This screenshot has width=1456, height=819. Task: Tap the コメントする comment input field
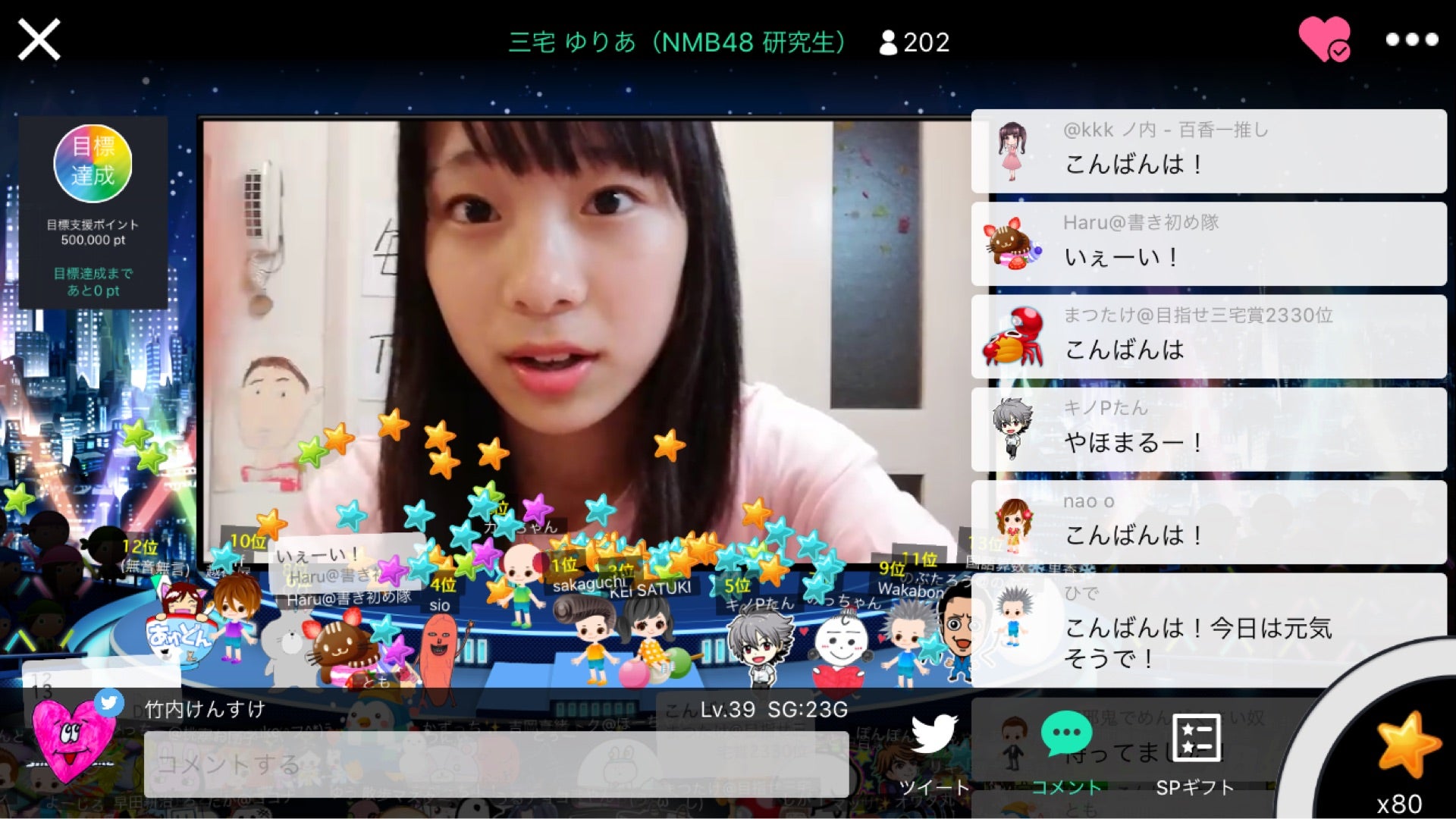click(x=496, y=764)
